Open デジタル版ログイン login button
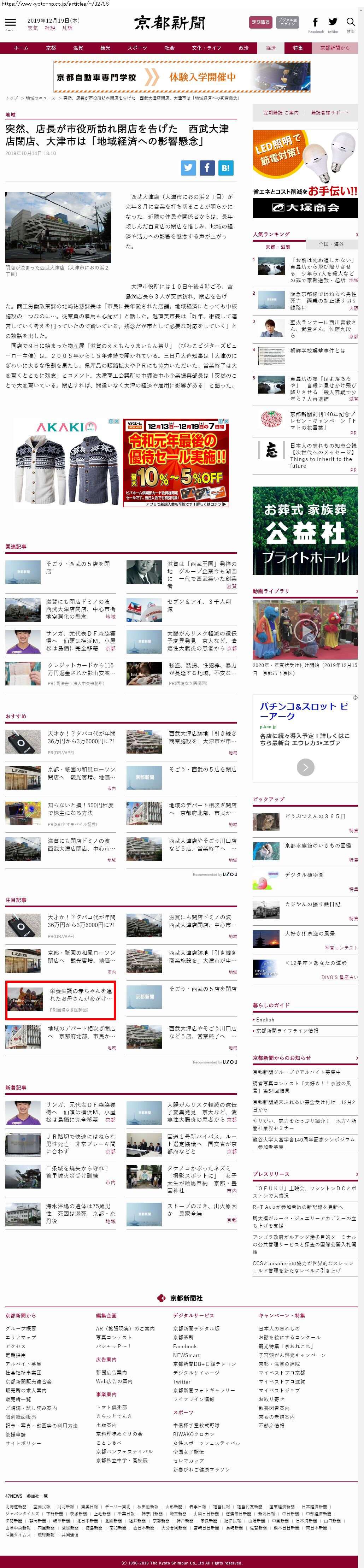 tap(287, 23)
